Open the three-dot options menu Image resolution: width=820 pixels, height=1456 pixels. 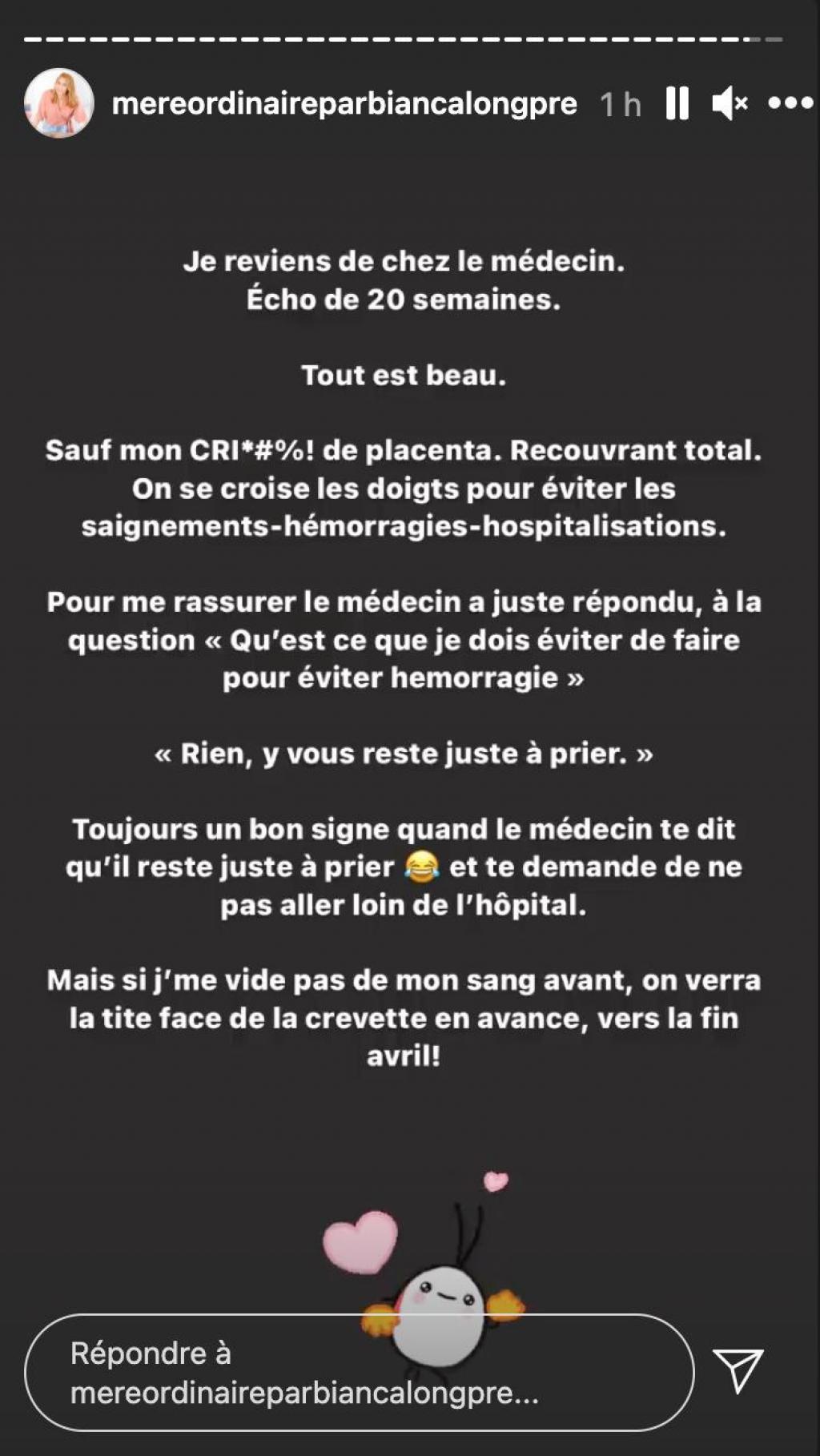pyautogui.click(x=790, y=103)
